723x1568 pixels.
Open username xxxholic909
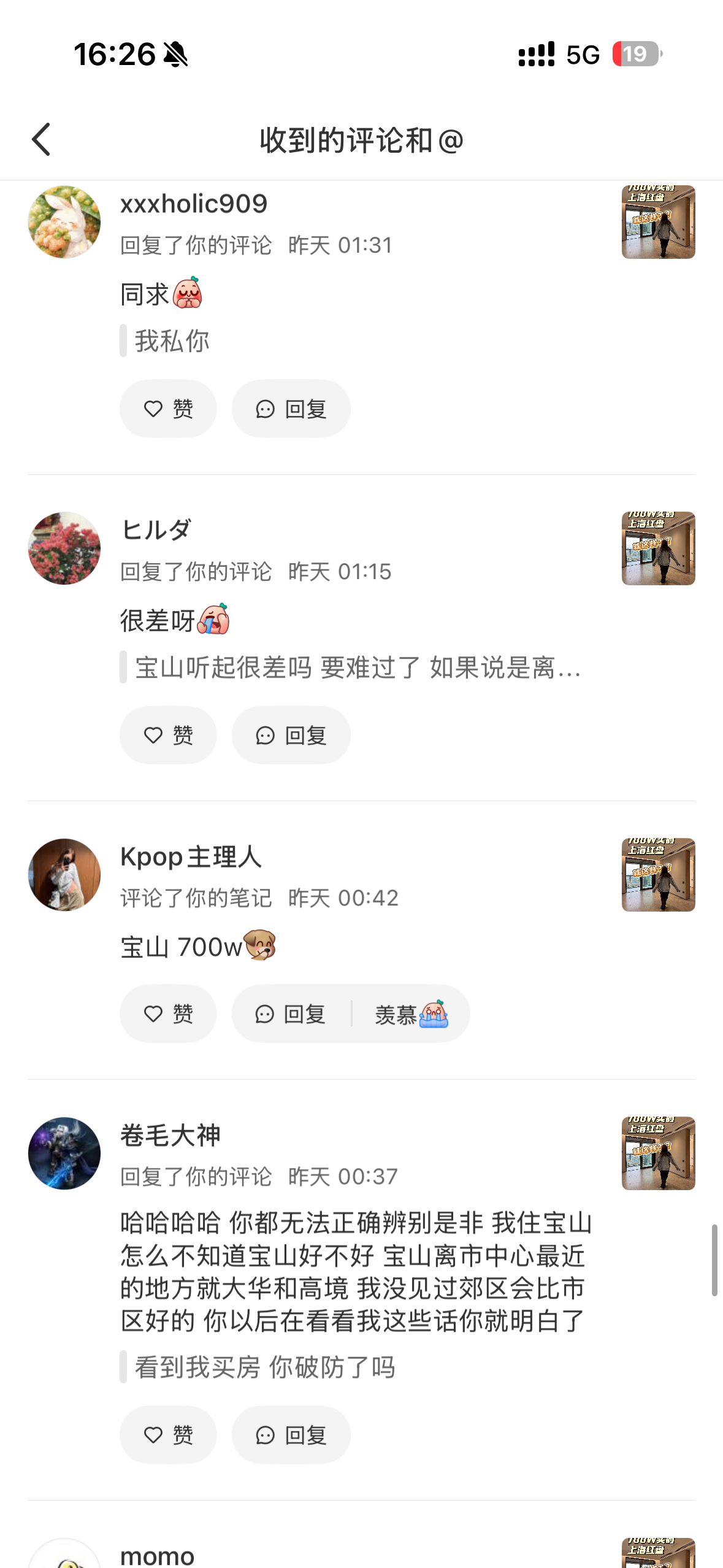[194, 204]
